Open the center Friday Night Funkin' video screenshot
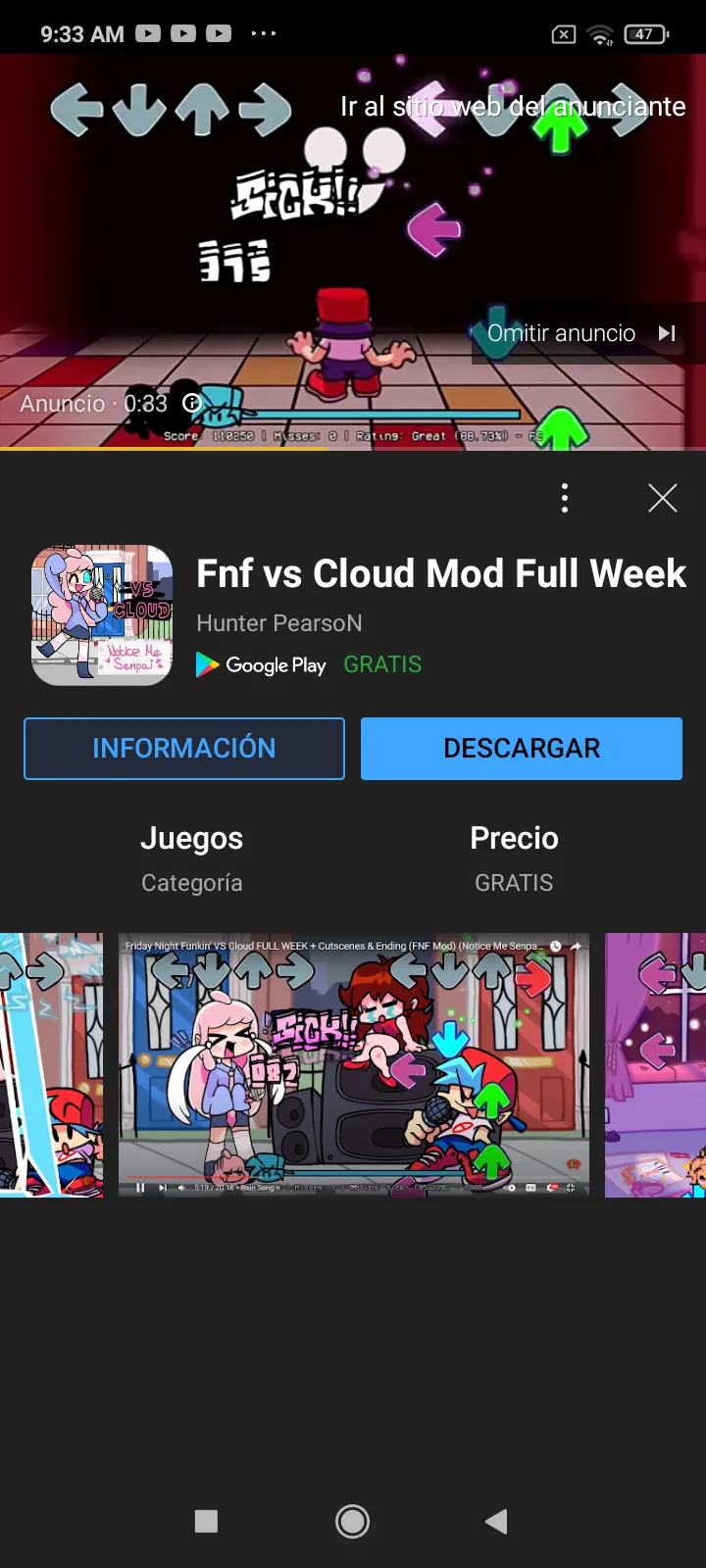Viewport: 706px width, 1568px height. point(353,1065)
